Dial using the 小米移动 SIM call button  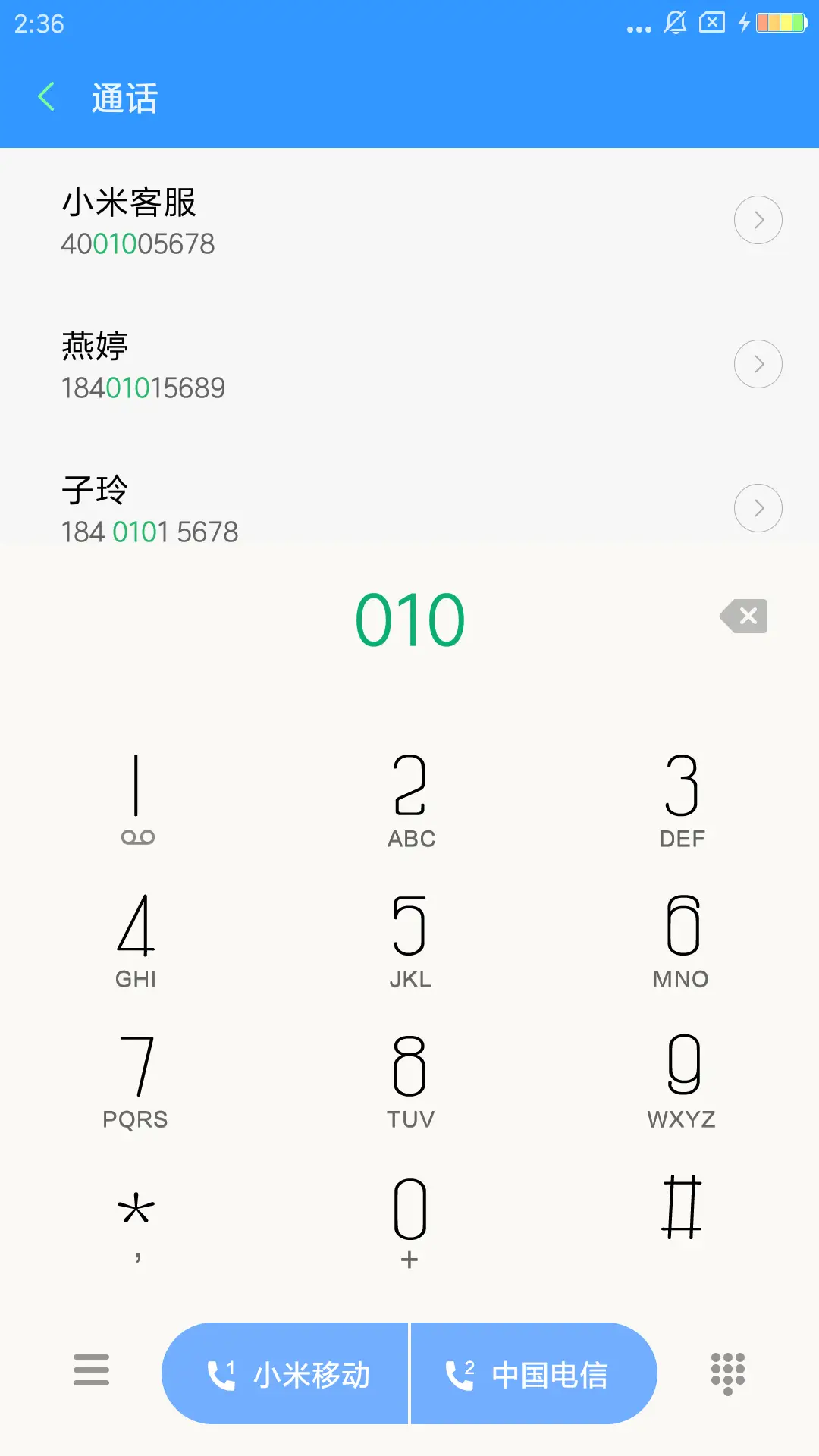tap(288, 1373)
